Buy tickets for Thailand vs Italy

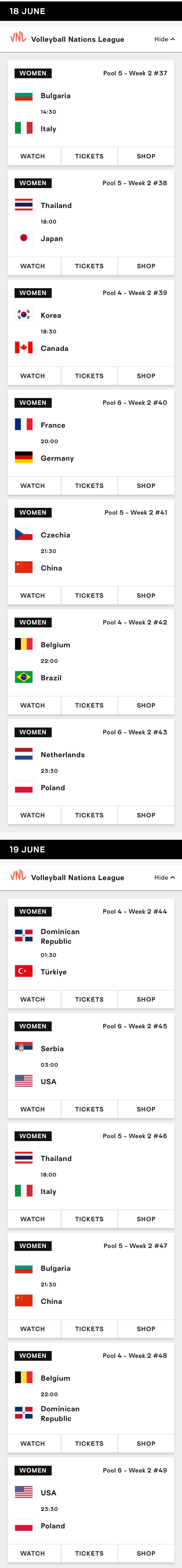[x=90, y=1219]
